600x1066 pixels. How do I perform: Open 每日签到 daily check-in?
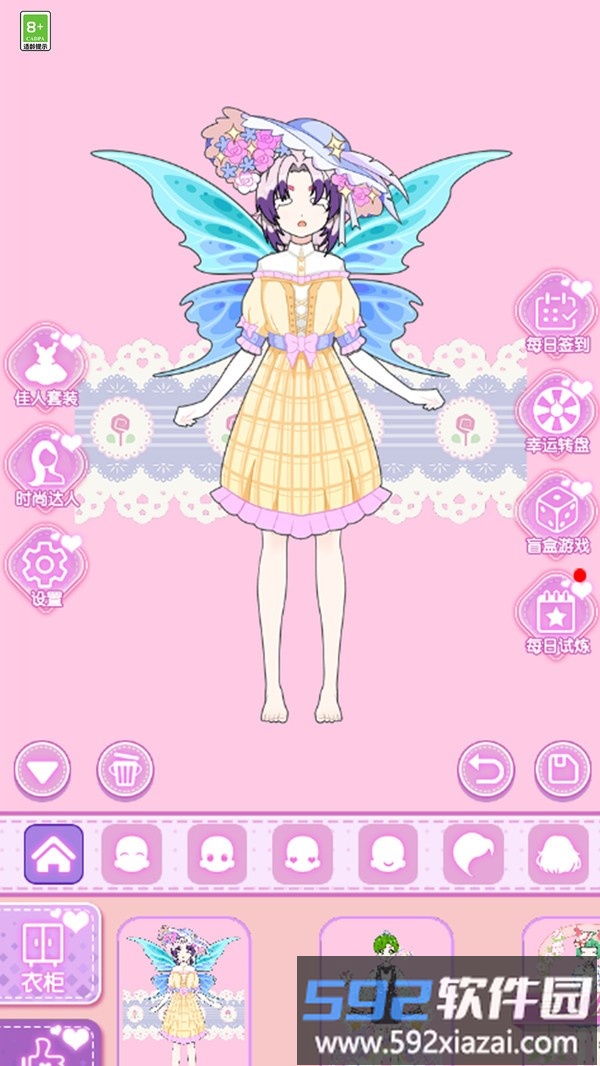556,313
